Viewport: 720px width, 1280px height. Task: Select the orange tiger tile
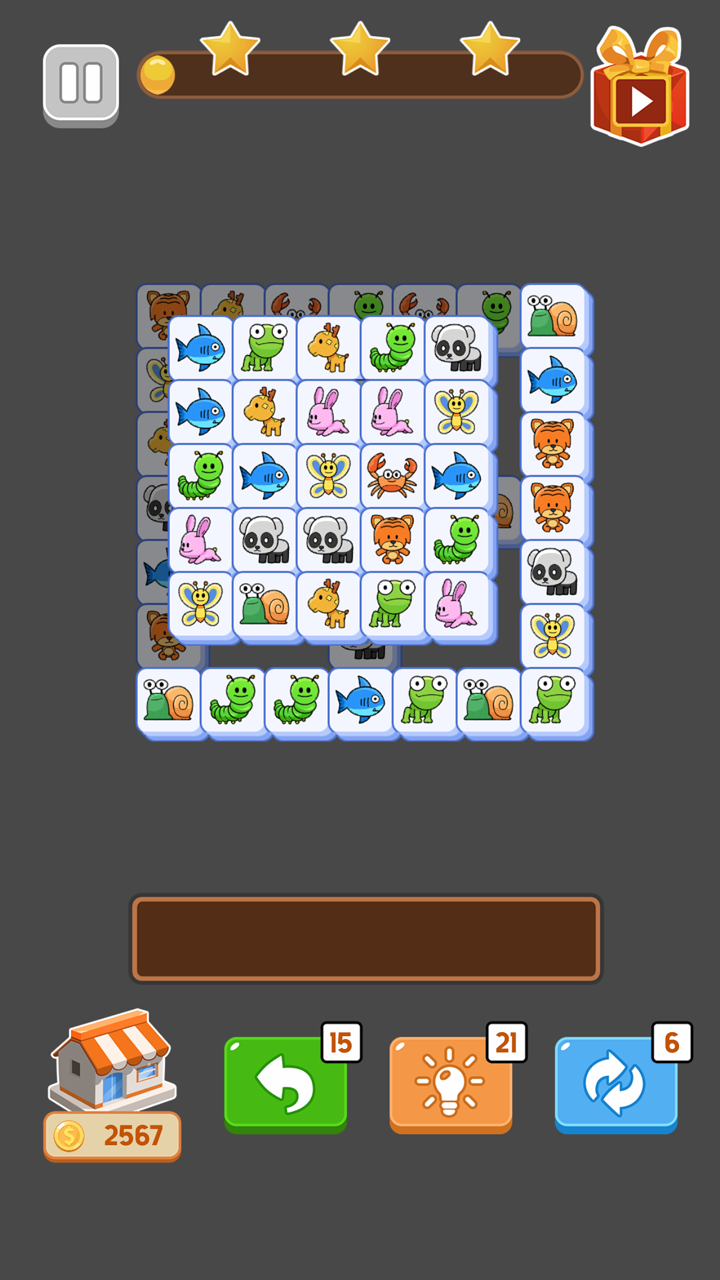click(392, 539)
